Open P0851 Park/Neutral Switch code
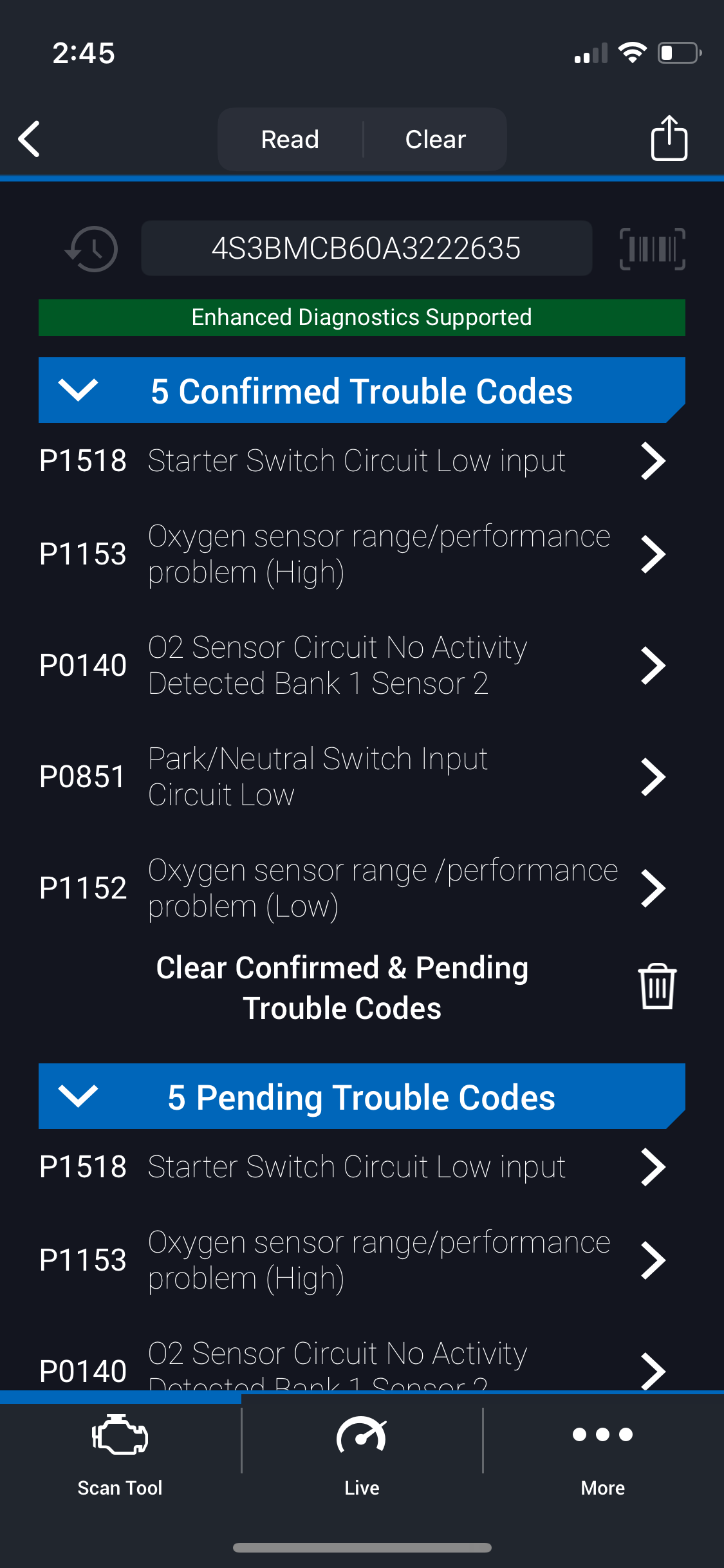This screenshot has width=724, height=1568. pyautogui.click(x=351, y=777)
